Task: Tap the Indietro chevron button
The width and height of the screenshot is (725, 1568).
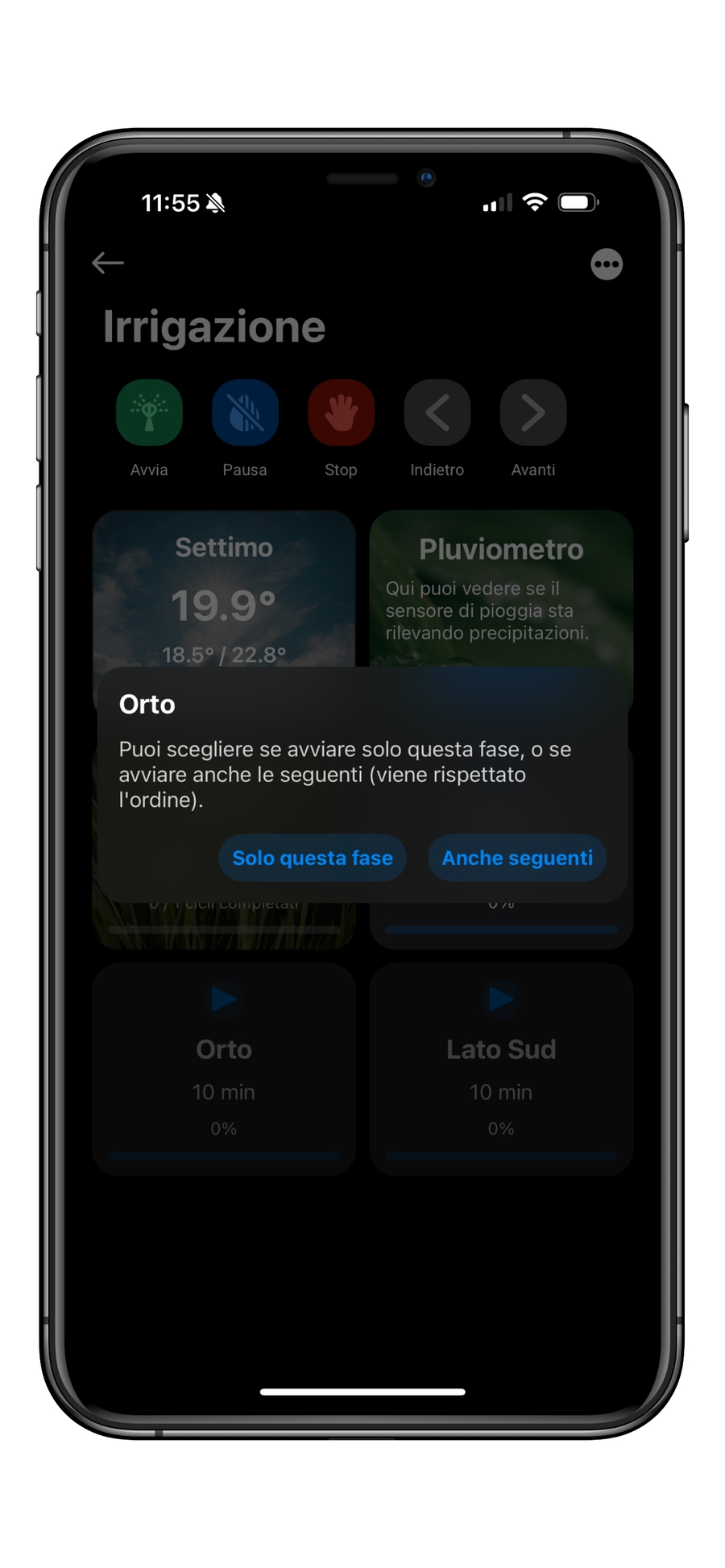Action: click(437, 413)
